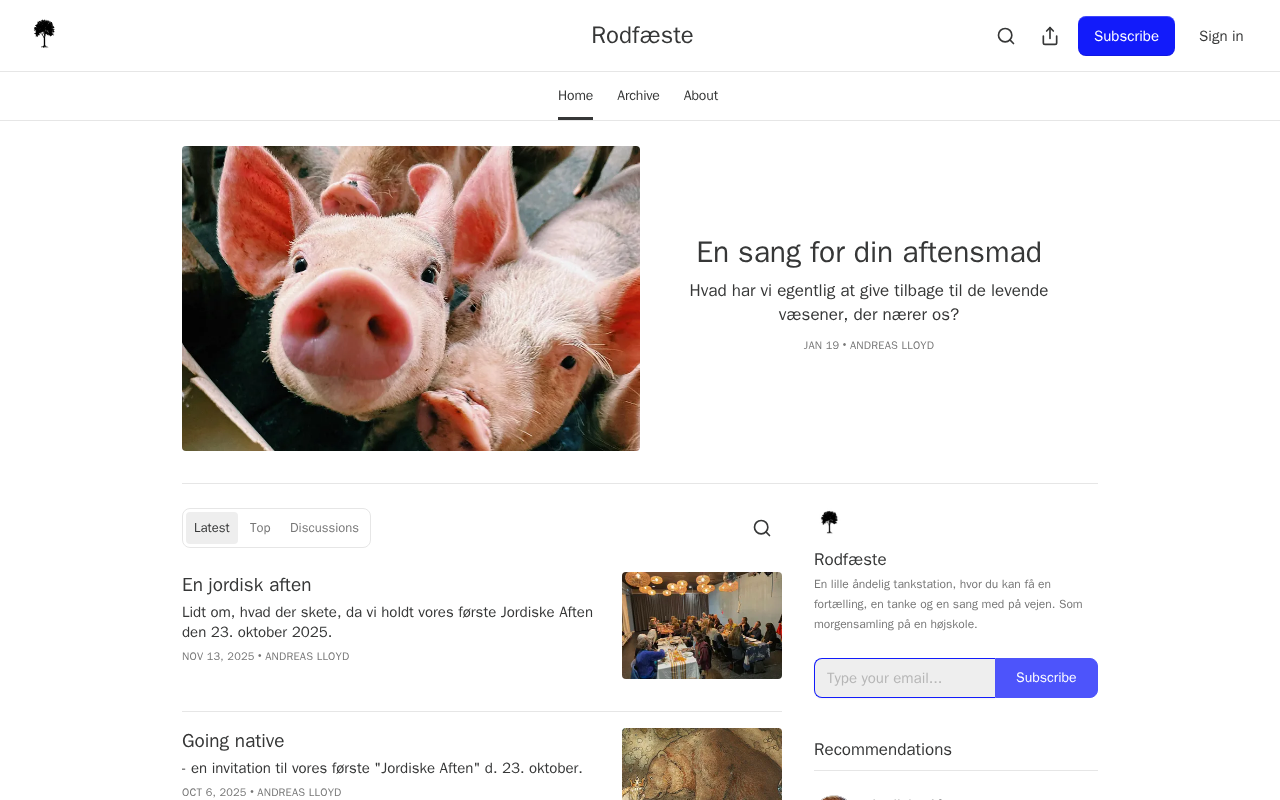Sign in to your account
The height and width of the screenshot is (800, 1280).
[x=1221, y=36]
